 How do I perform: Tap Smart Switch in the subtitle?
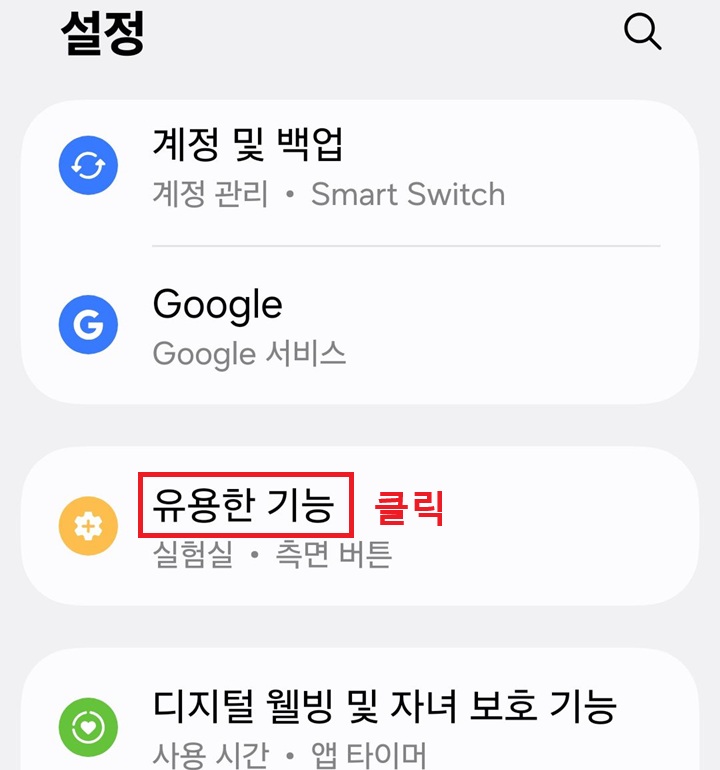407,194
